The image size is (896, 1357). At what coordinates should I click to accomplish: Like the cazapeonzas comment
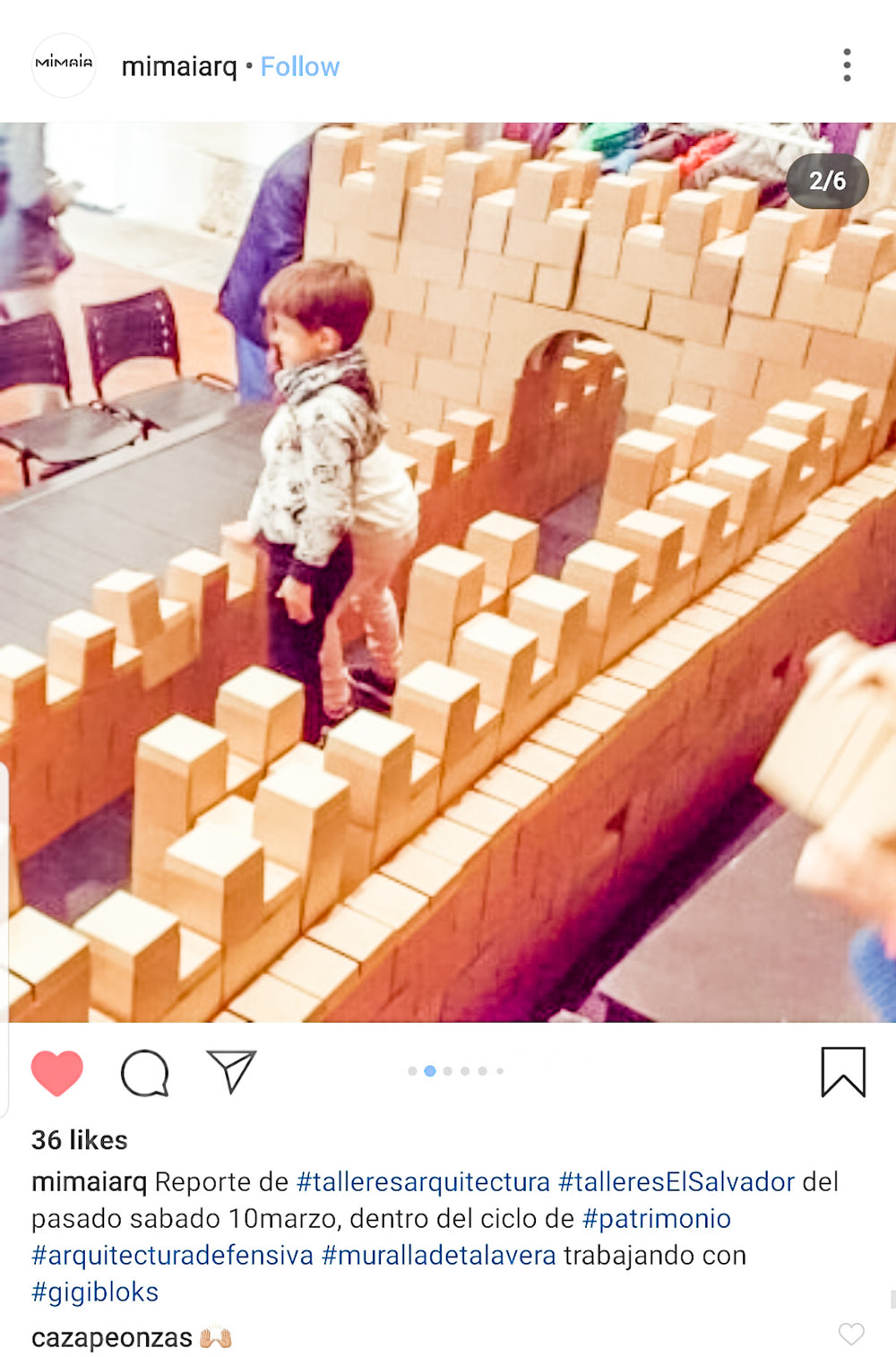(850, 1334)
